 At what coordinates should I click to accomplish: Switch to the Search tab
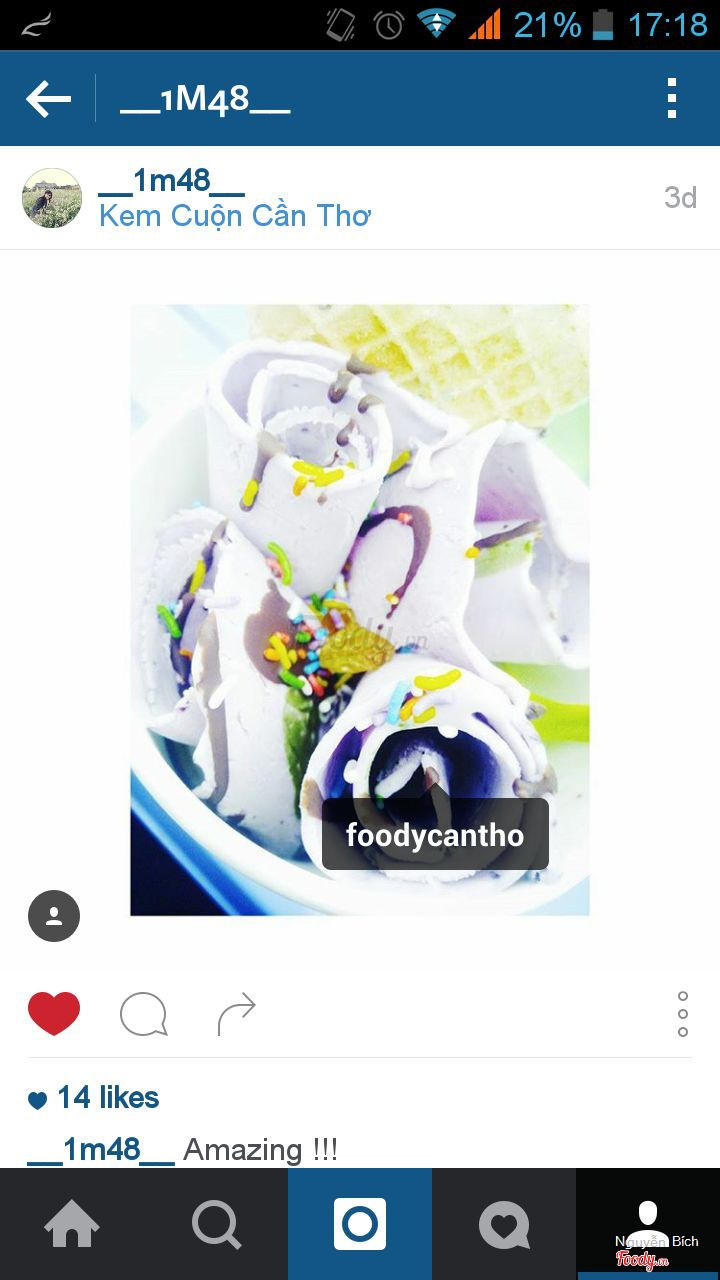(216, 1224)
